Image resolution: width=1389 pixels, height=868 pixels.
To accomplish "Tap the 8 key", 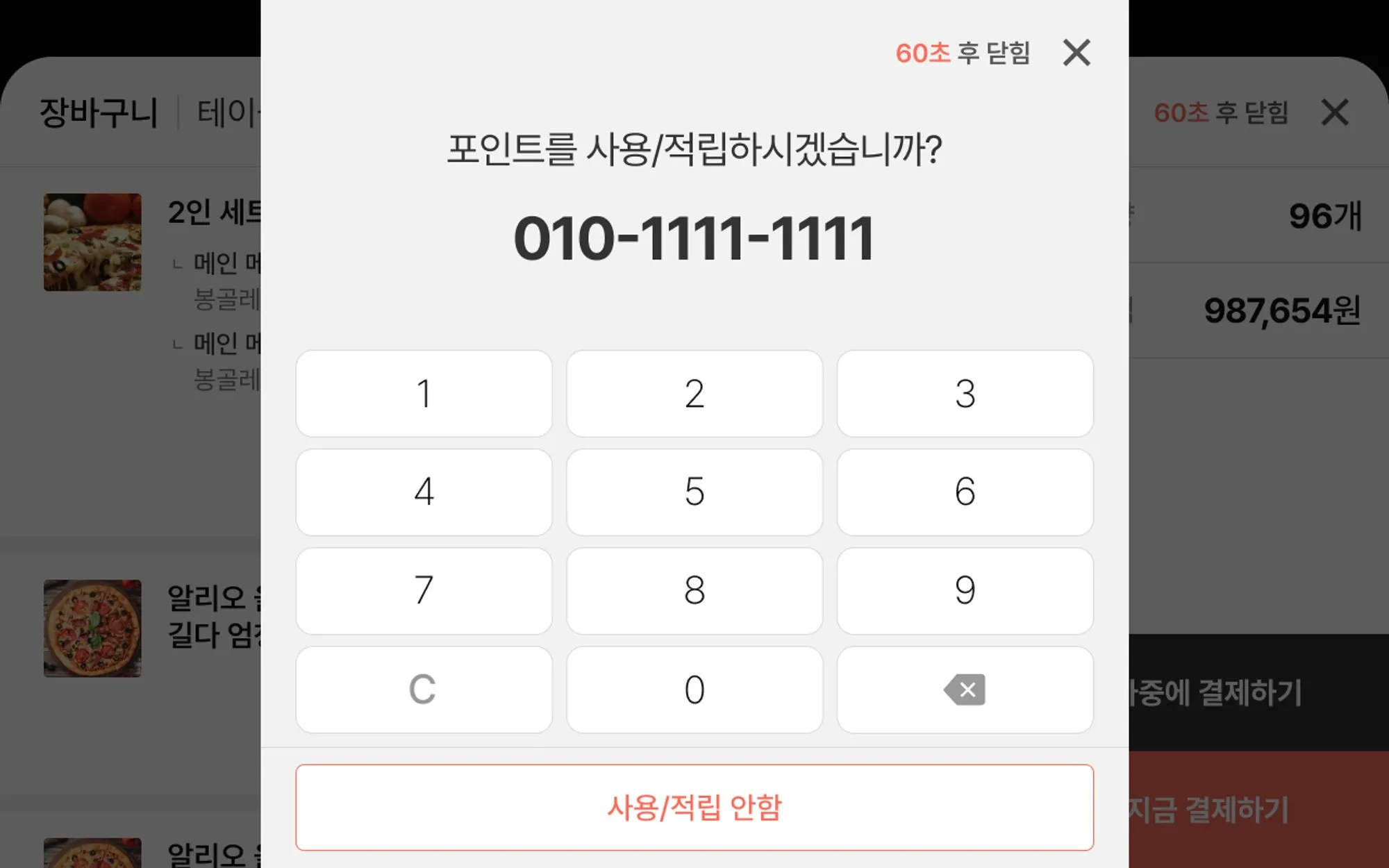I will click(x=694, y=591).
